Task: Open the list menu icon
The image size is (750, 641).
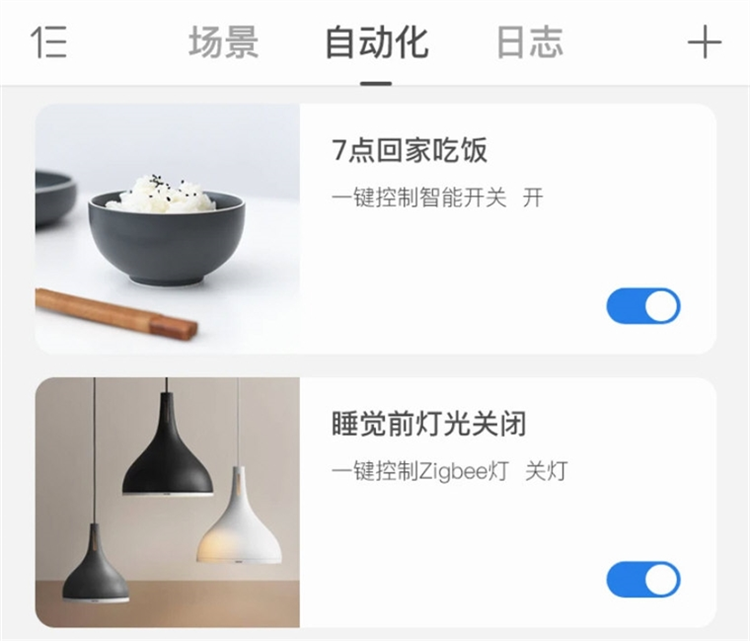Action: coord(49,42)
